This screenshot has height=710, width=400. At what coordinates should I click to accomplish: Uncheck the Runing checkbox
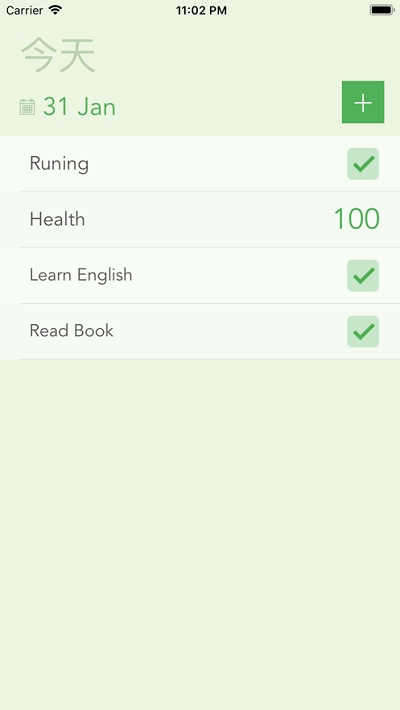click(363, 163)
